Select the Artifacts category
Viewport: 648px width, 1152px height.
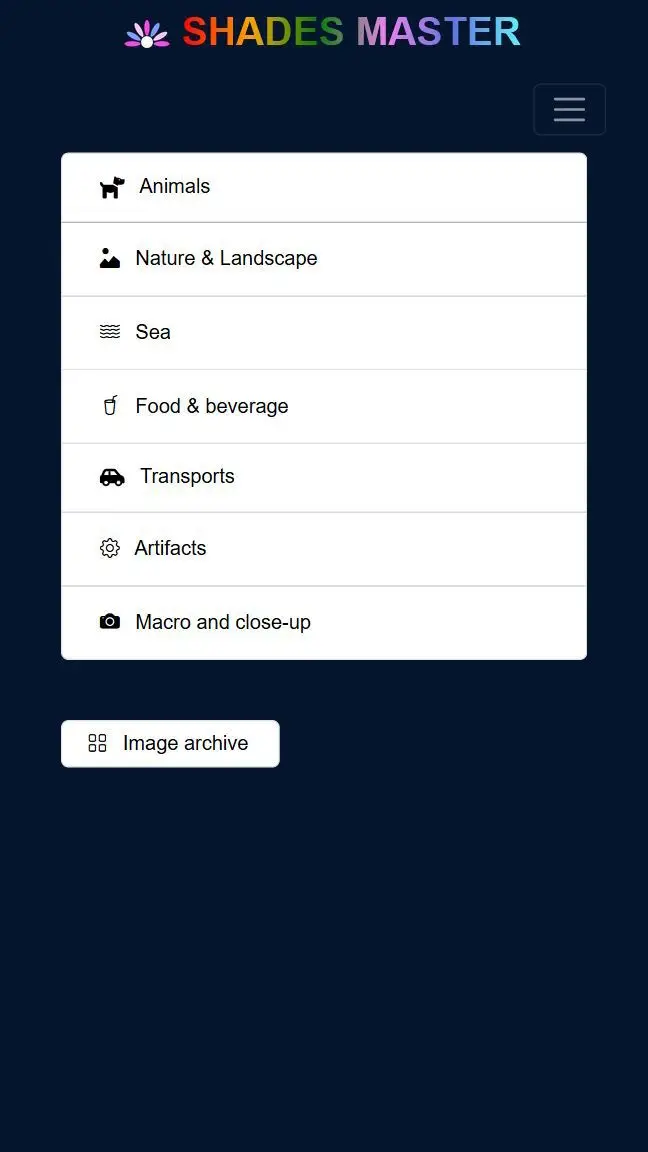coord(324,549)
